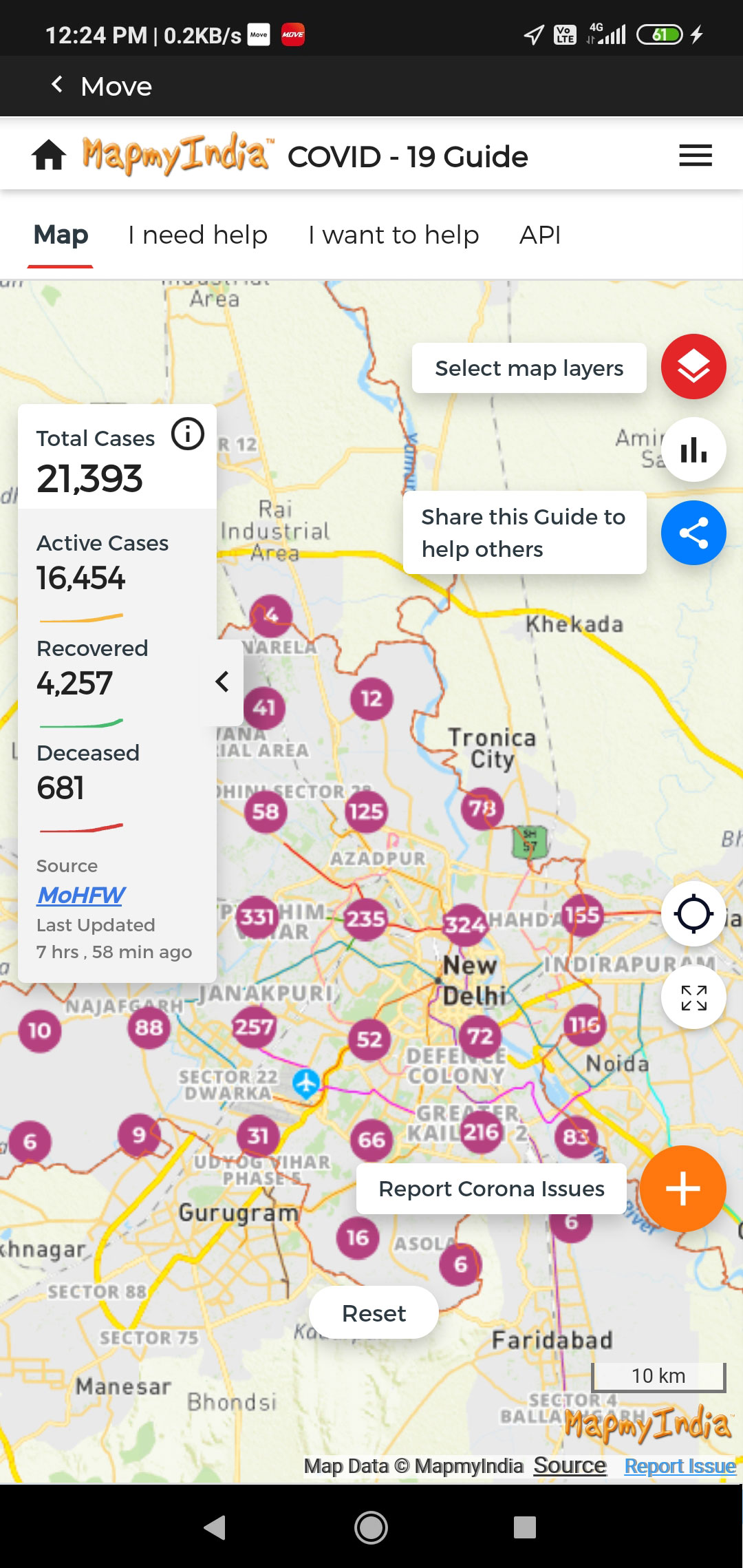Center the map on my current location
This screenshot has height=1568, width=743.
pos(693,914)
